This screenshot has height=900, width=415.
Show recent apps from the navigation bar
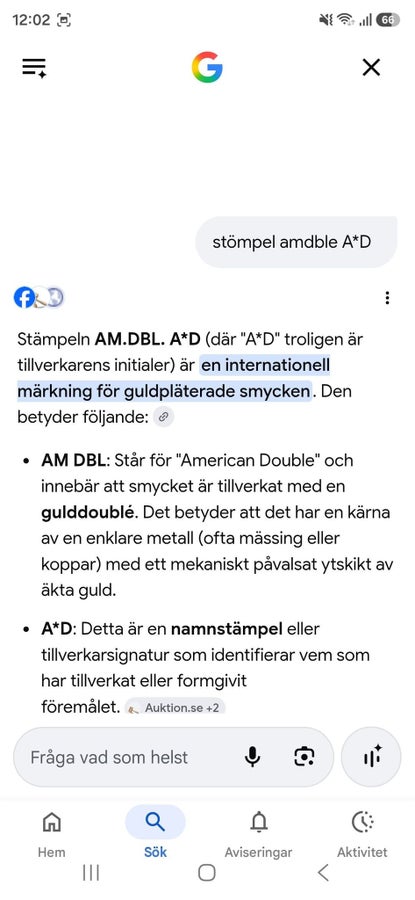tap(91, 873)
